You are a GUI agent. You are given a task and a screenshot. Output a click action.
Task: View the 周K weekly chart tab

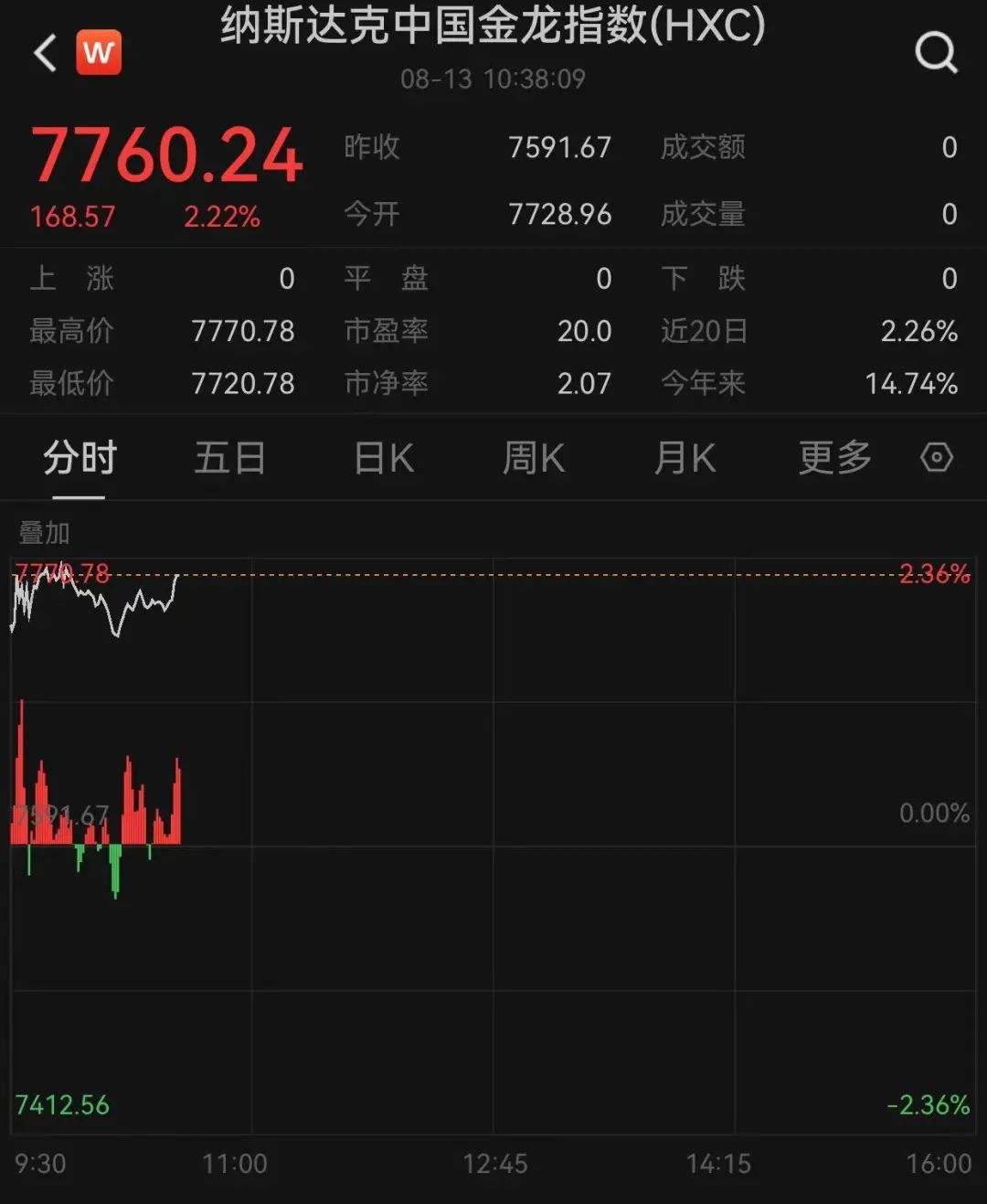coord(534,458)
